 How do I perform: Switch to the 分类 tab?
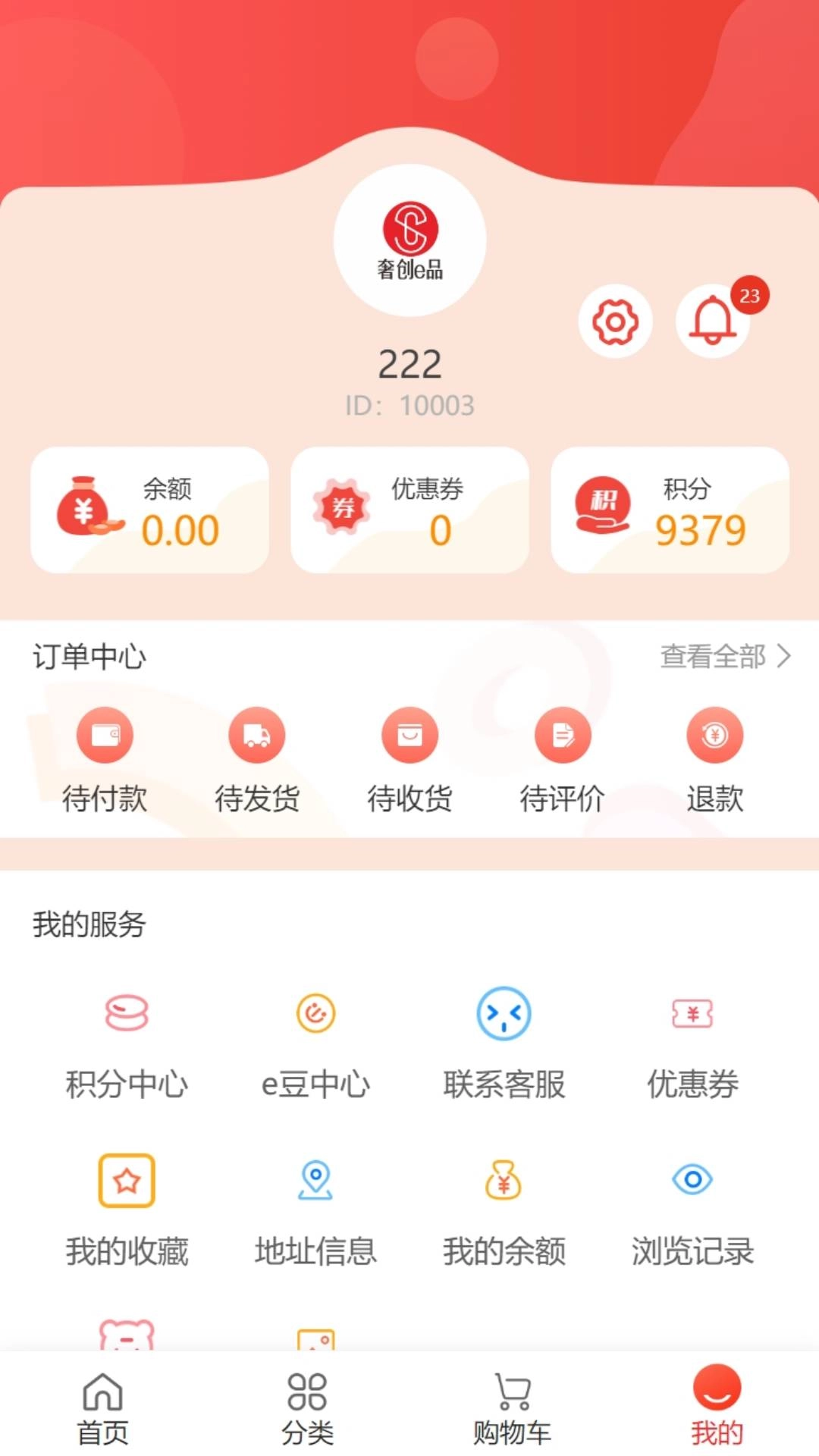(x=306, y=1407)
